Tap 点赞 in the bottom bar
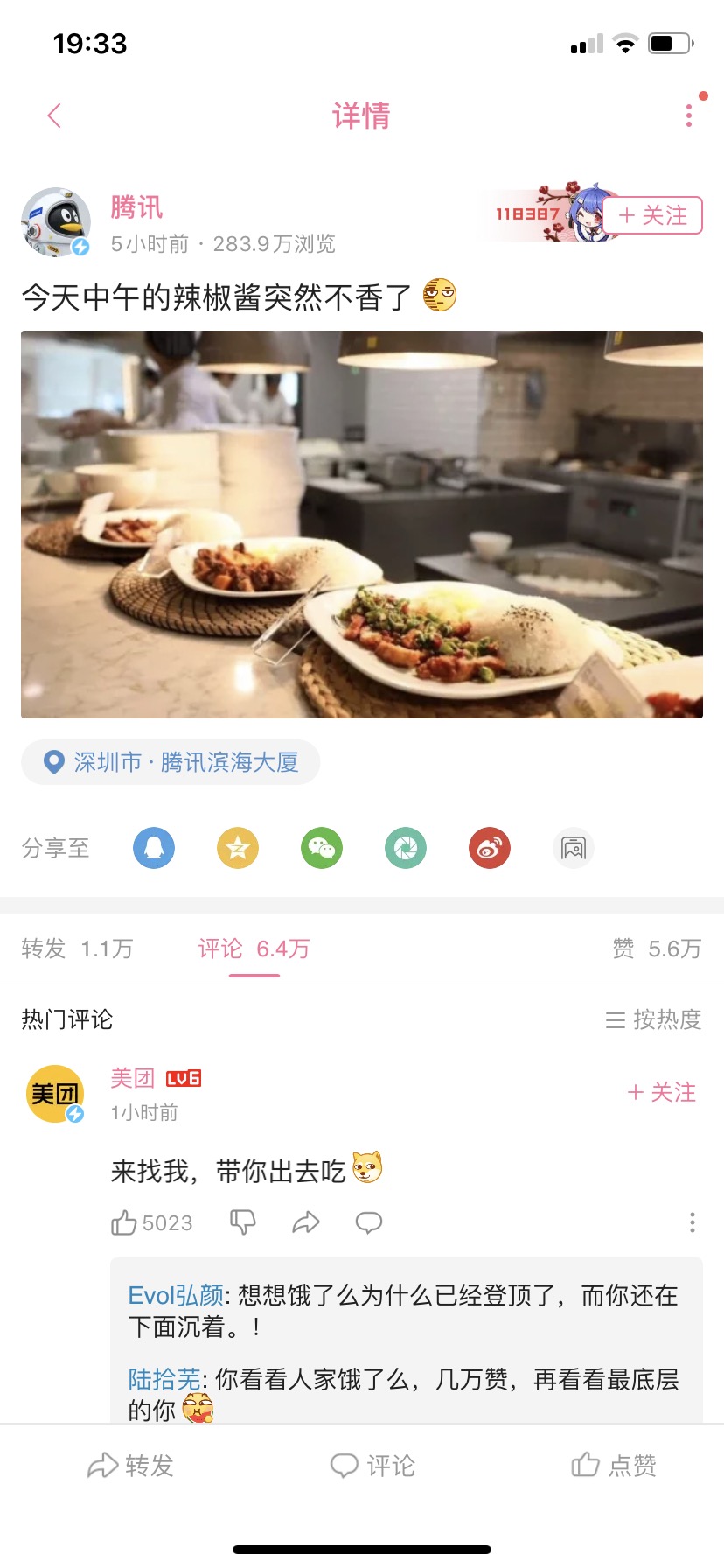The width and height of the screenshot is (724, 1568). click(614, 1465)
